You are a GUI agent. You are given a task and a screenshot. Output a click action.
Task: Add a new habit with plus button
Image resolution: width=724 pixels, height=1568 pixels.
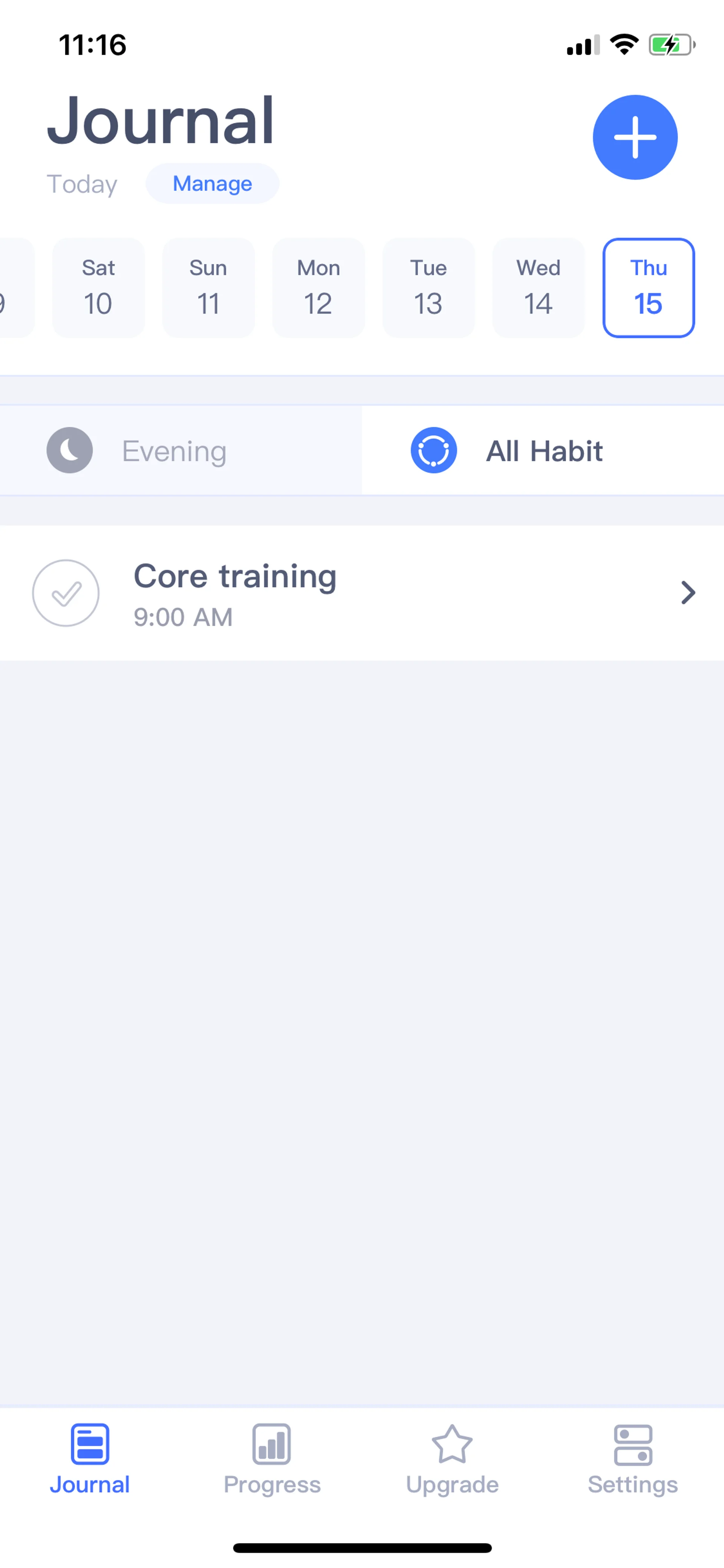pos(635,137)
